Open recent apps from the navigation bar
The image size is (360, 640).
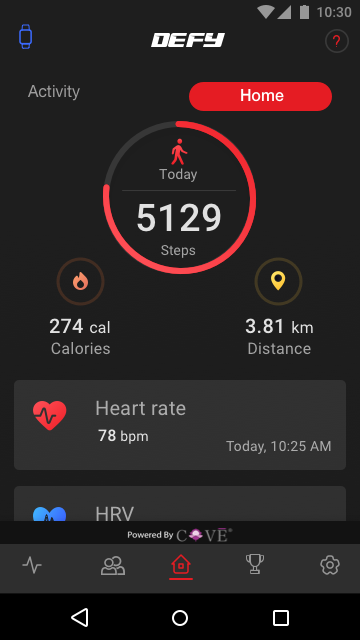[x=281, y=618]
